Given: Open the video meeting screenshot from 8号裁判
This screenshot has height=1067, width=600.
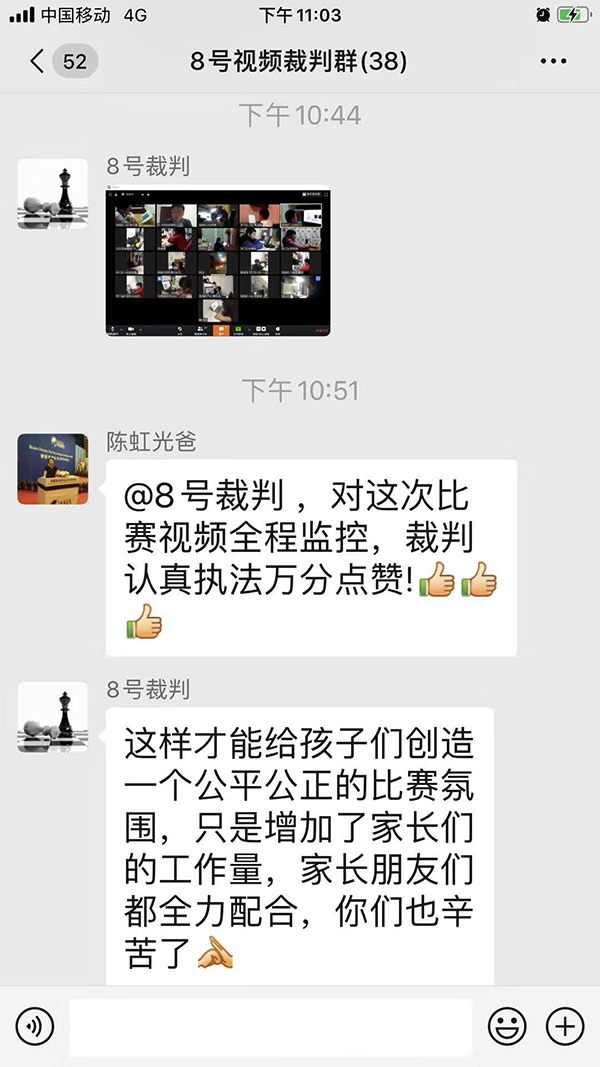Looking at the screenshot, I should 218,260.
